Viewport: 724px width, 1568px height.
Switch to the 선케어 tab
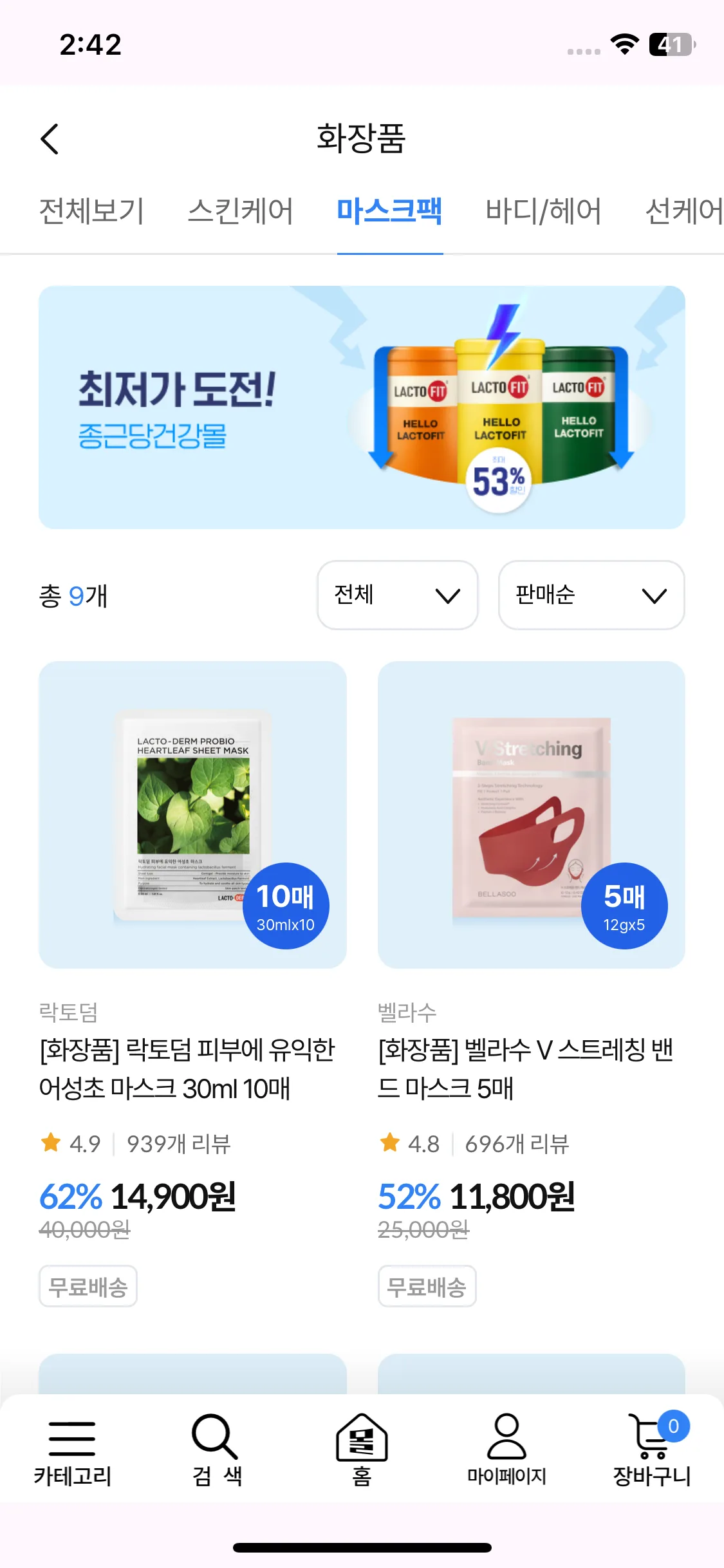click(683, 211)
